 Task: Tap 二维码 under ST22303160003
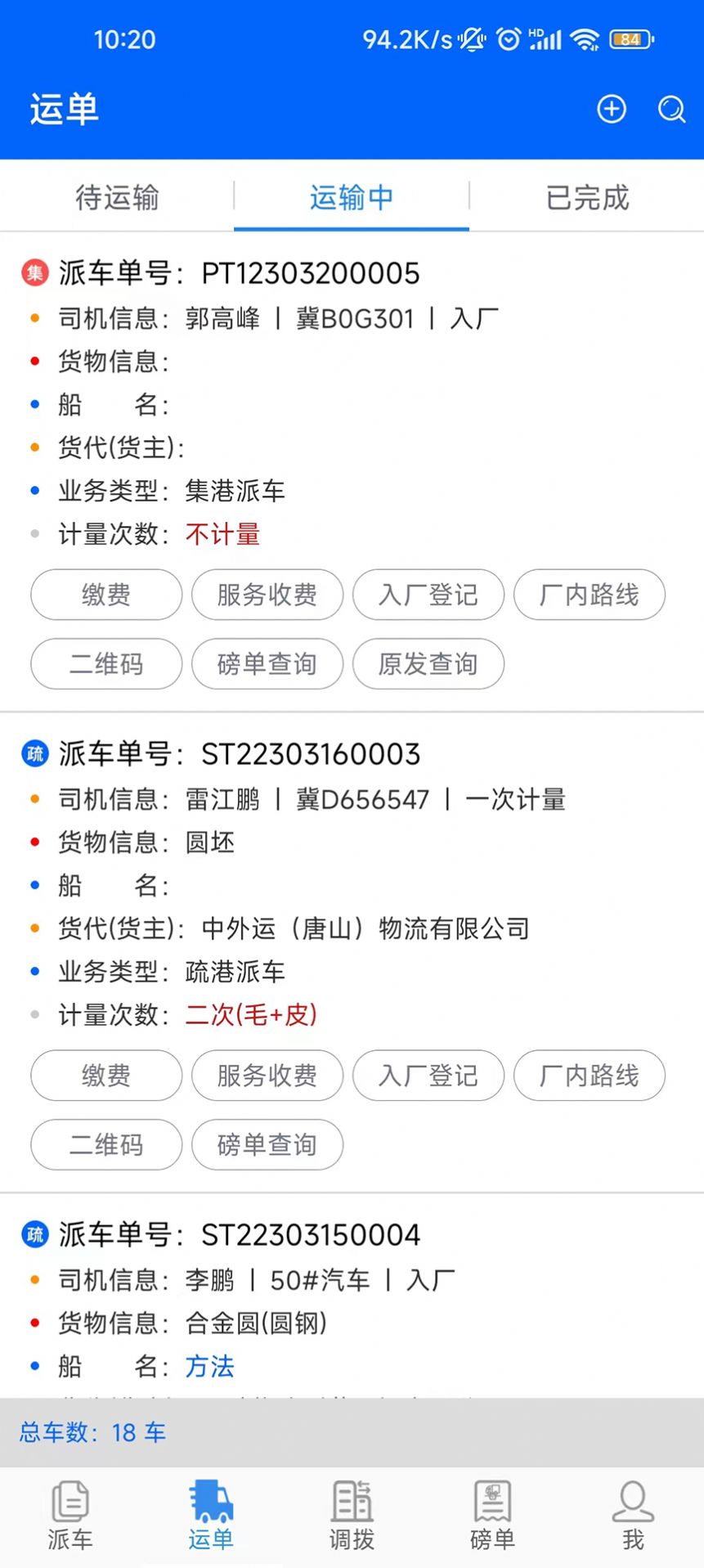coord(105,1145)
